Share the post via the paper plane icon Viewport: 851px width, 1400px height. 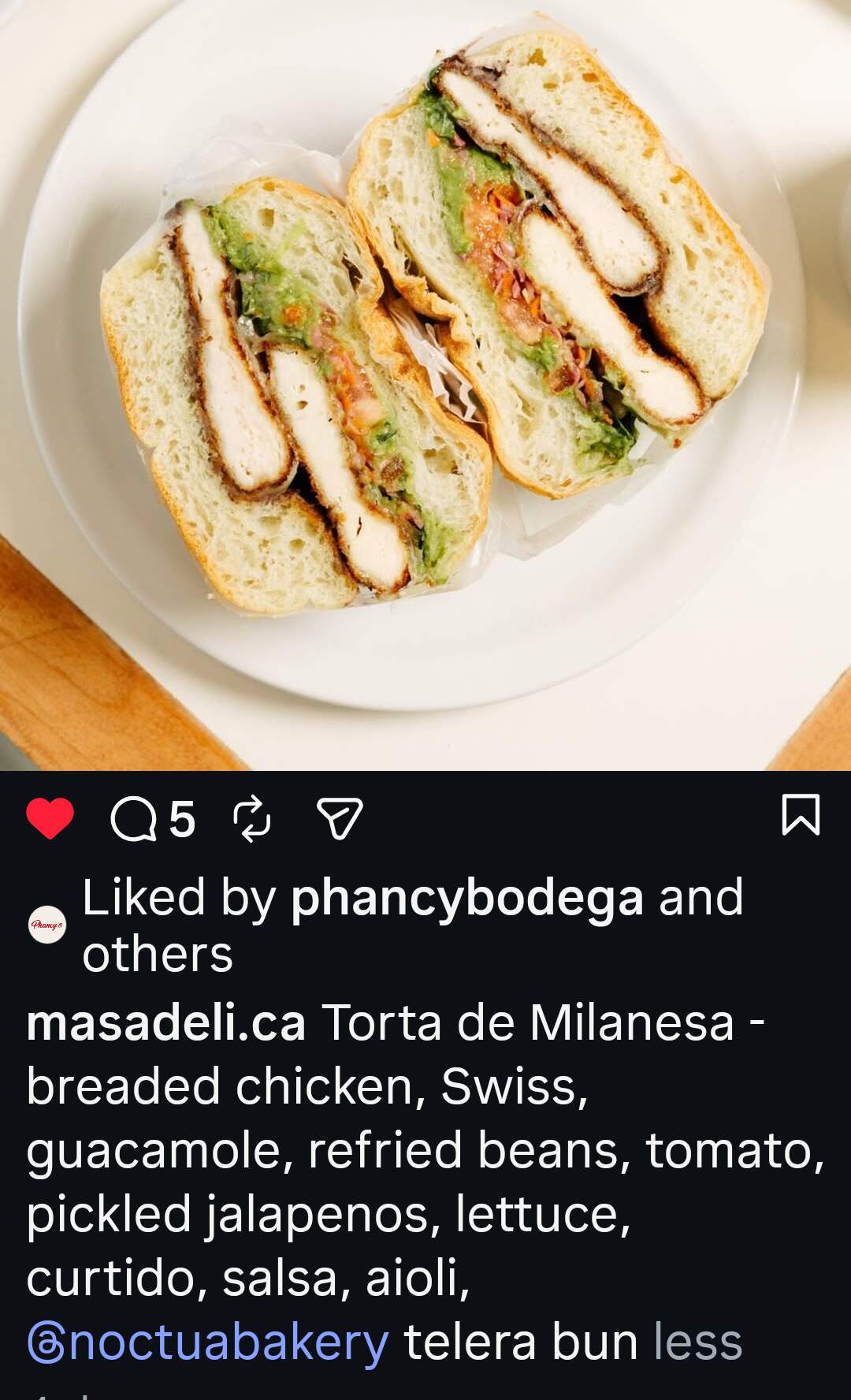[x=339, y=818]
